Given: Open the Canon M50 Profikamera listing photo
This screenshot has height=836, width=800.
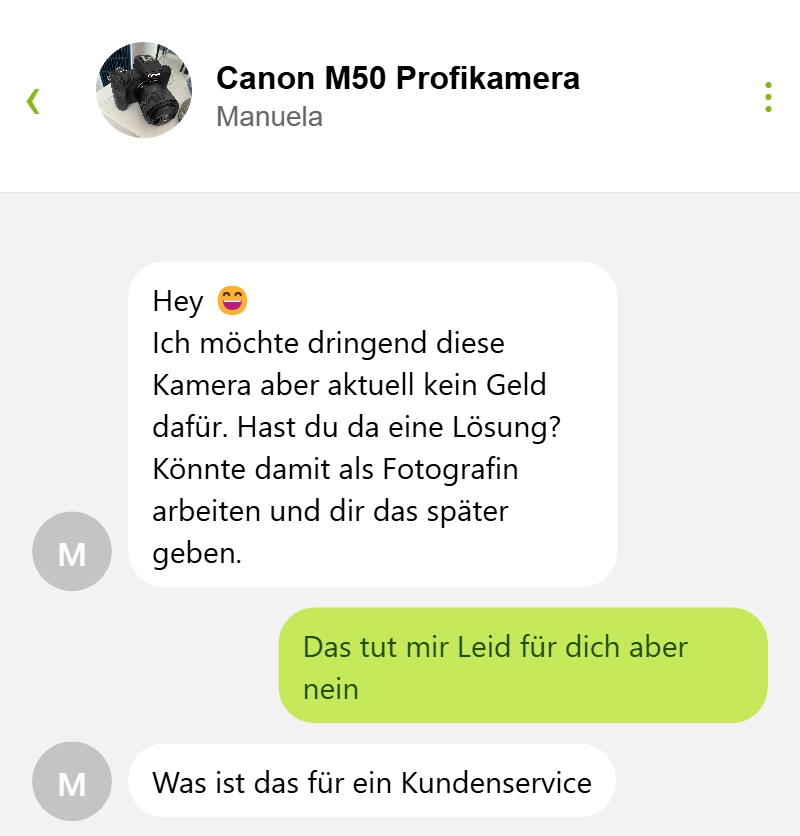Looking at the screenshot, I should pos(144,90).
